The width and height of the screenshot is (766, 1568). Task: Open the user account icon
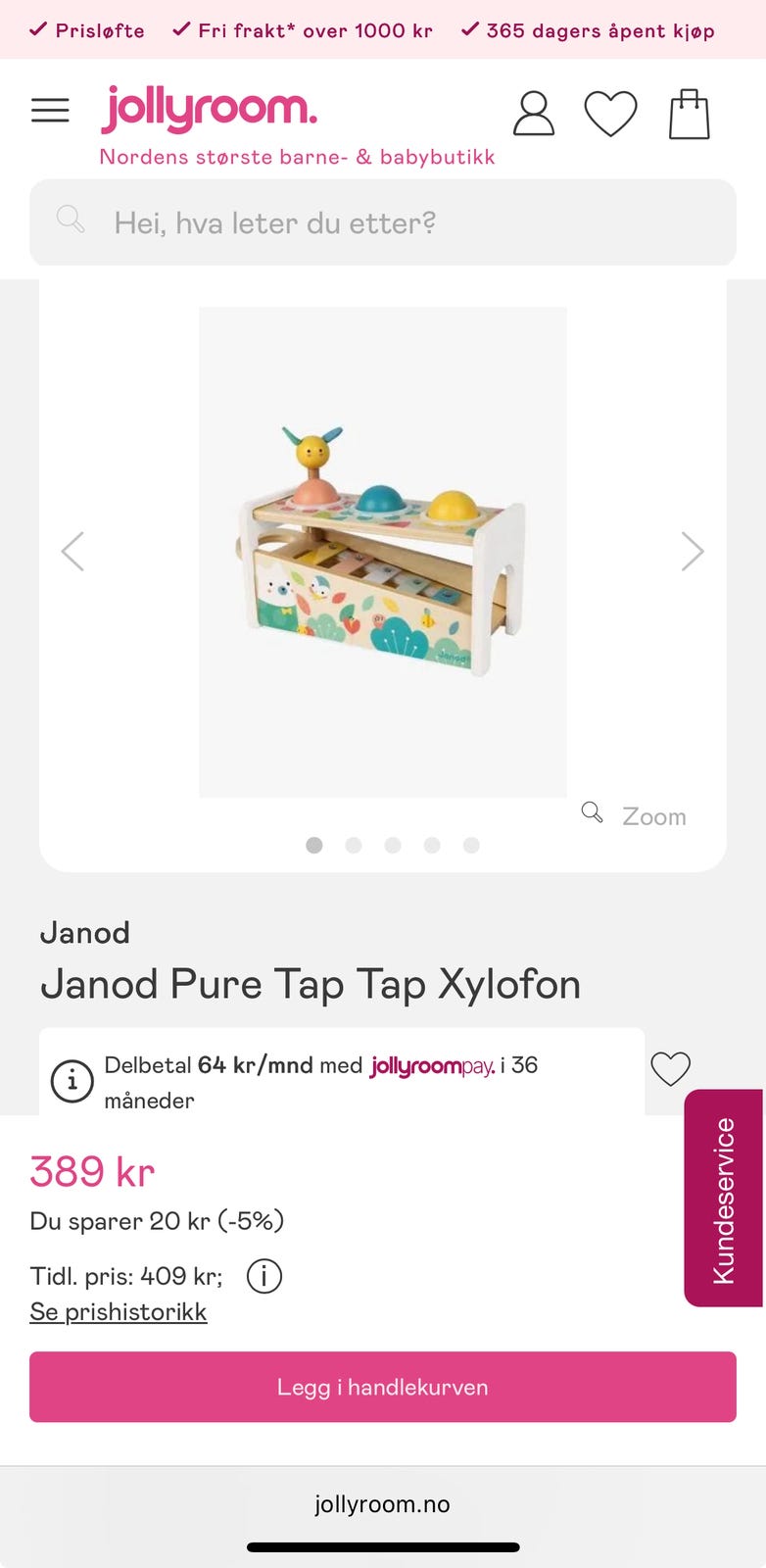(x=534, y=114)
